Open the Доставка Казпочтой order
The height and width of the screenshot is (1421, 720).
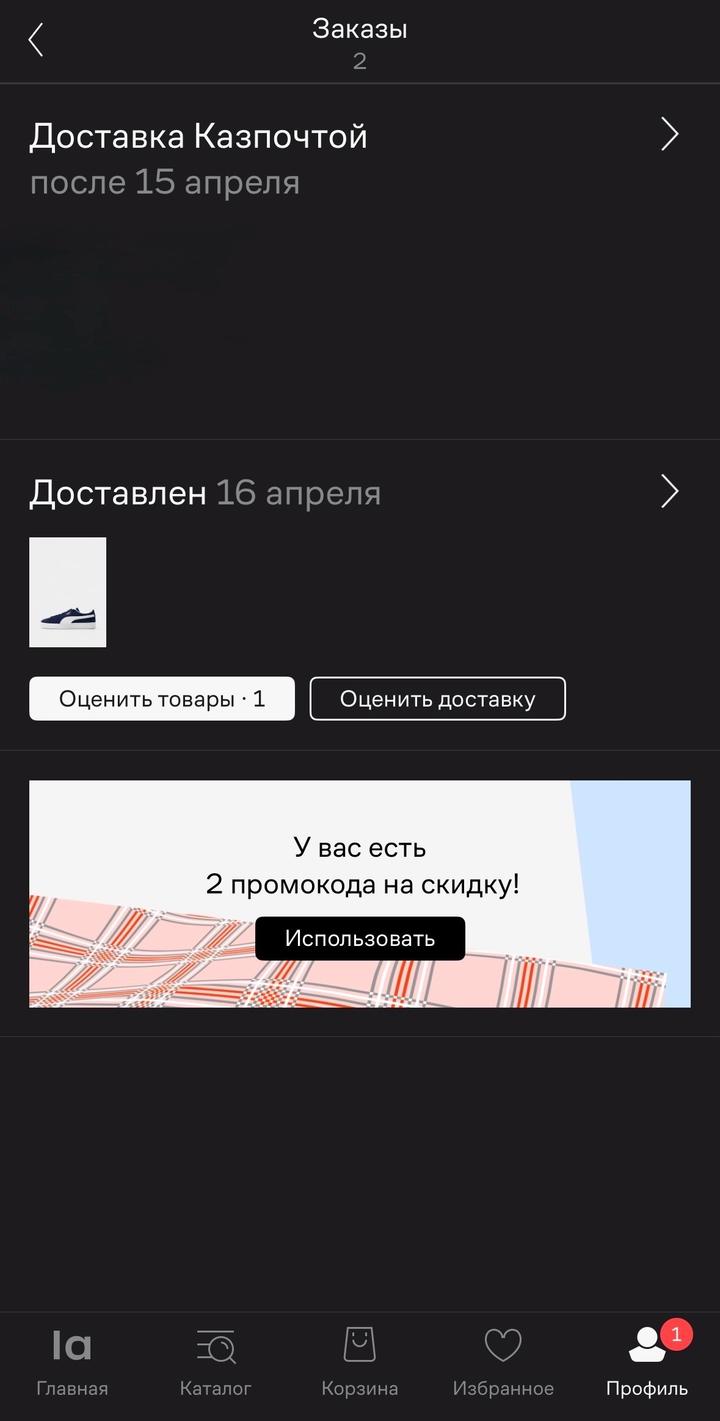coord(669,134)
